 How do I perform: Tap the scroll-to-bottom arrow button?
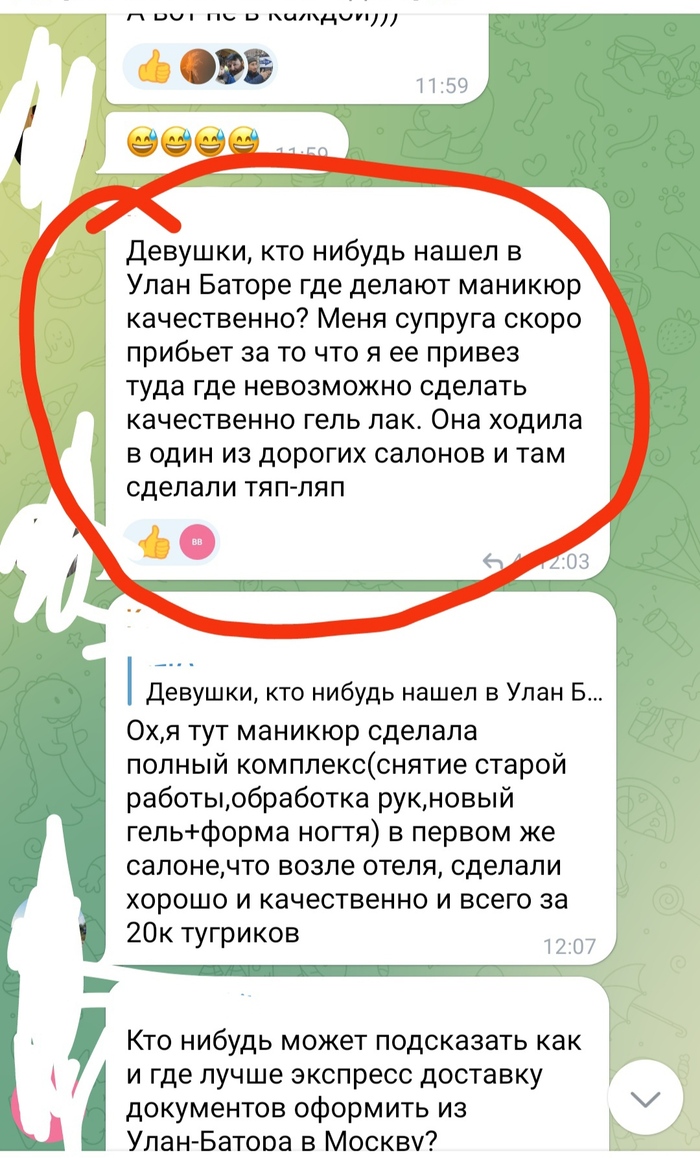646,1098
